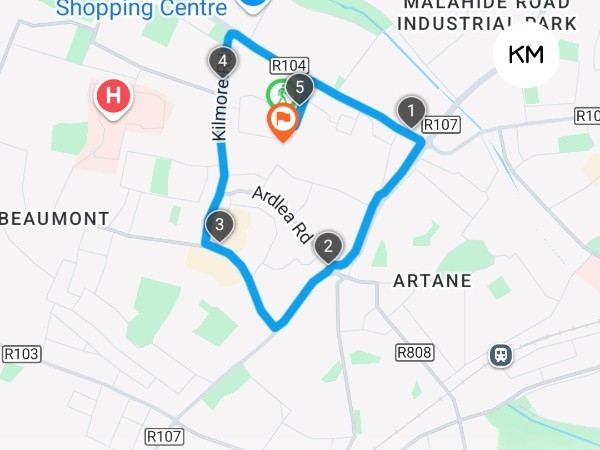
Task: Select kilometer marker 3 on the route
Action: [x=219, y=224]
